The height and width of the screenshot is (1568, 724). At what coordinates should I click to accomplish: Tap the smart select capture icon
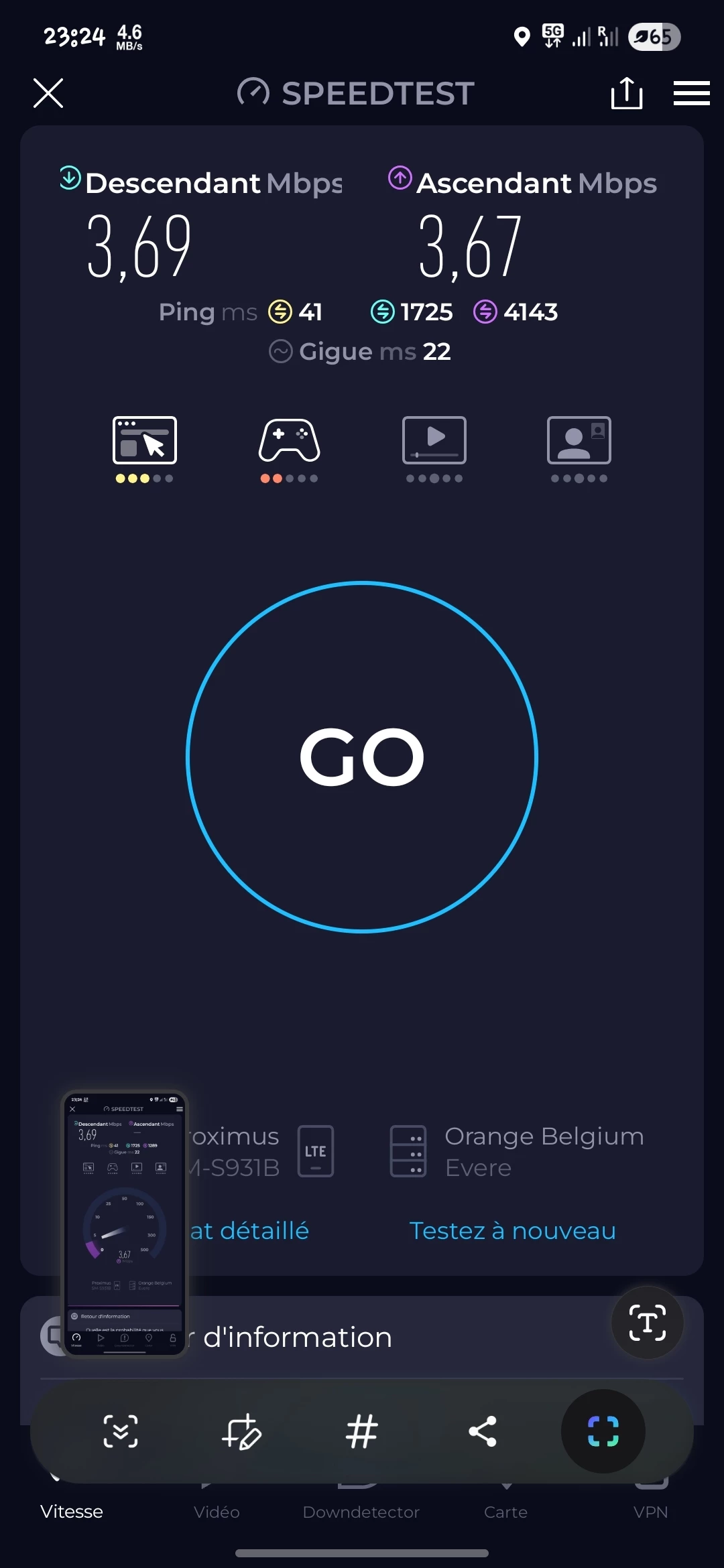[603, 1431]
